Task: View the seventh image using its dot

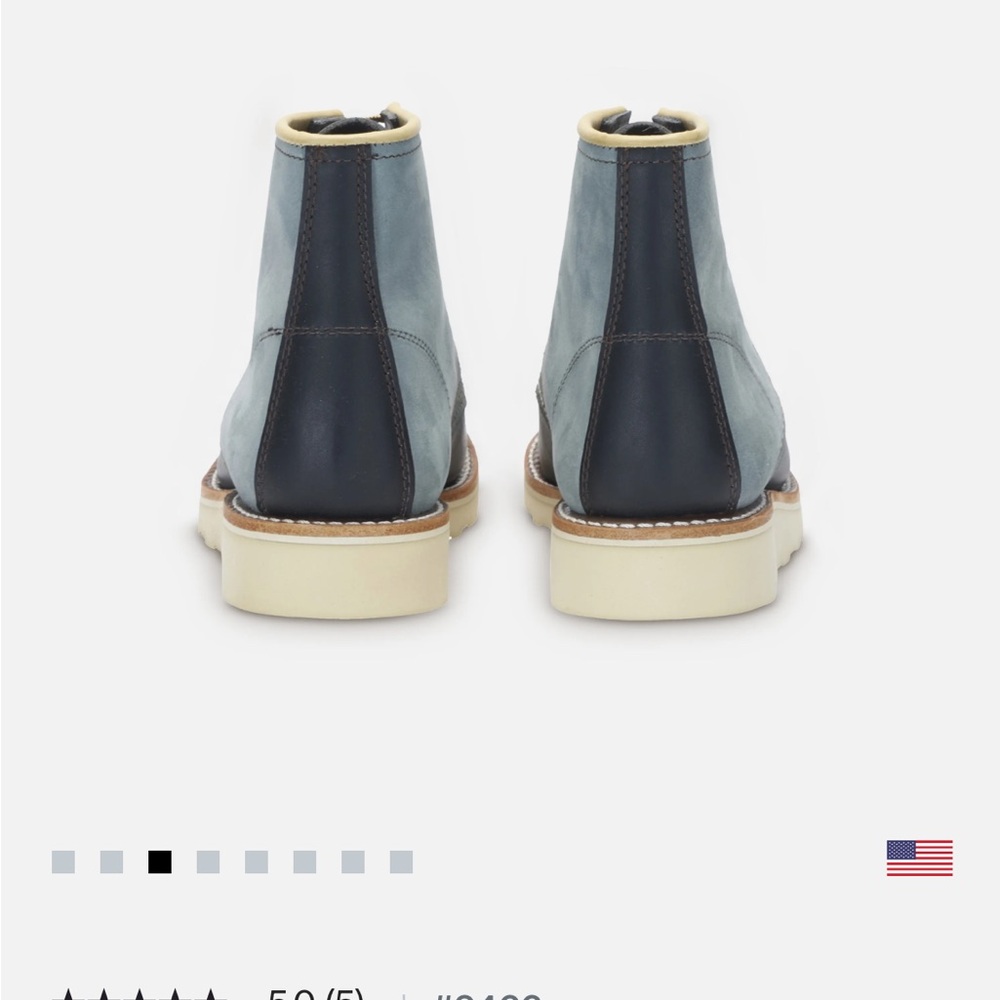Action: [353, 862]
